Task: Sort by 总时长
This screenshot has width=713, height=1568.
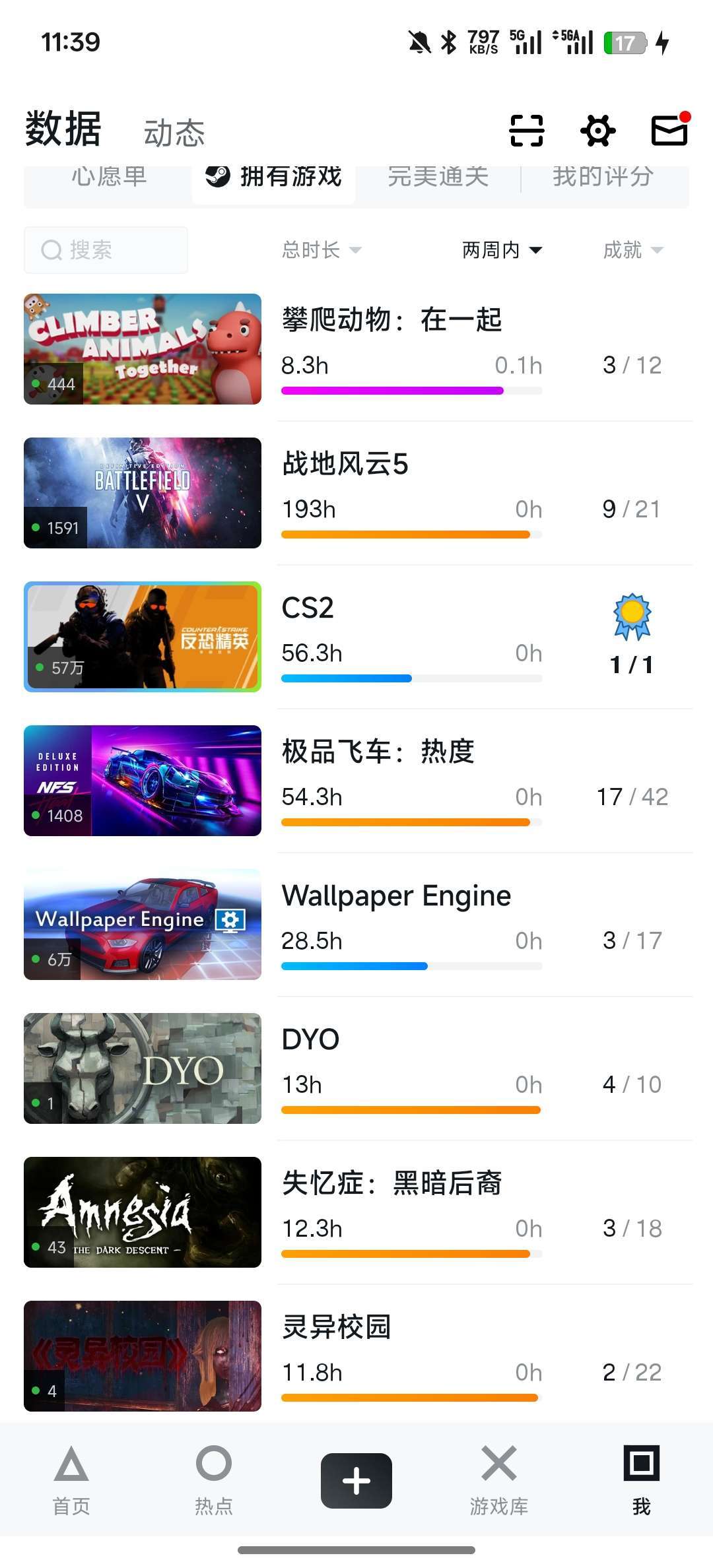Action: [x=321, y=250]
